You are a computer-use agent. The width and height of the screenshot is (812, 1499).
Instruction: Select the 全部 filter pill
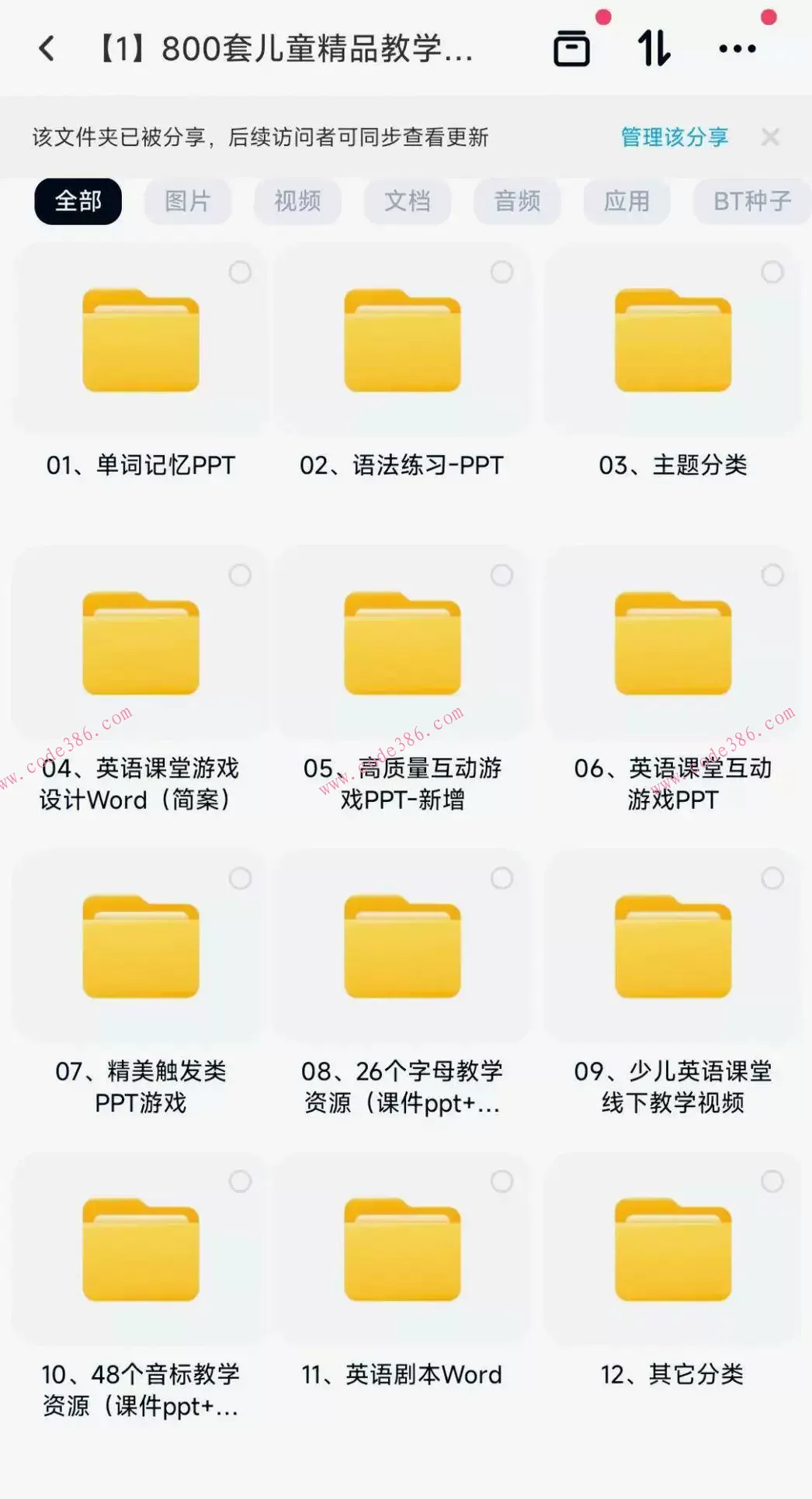(78, 201)
